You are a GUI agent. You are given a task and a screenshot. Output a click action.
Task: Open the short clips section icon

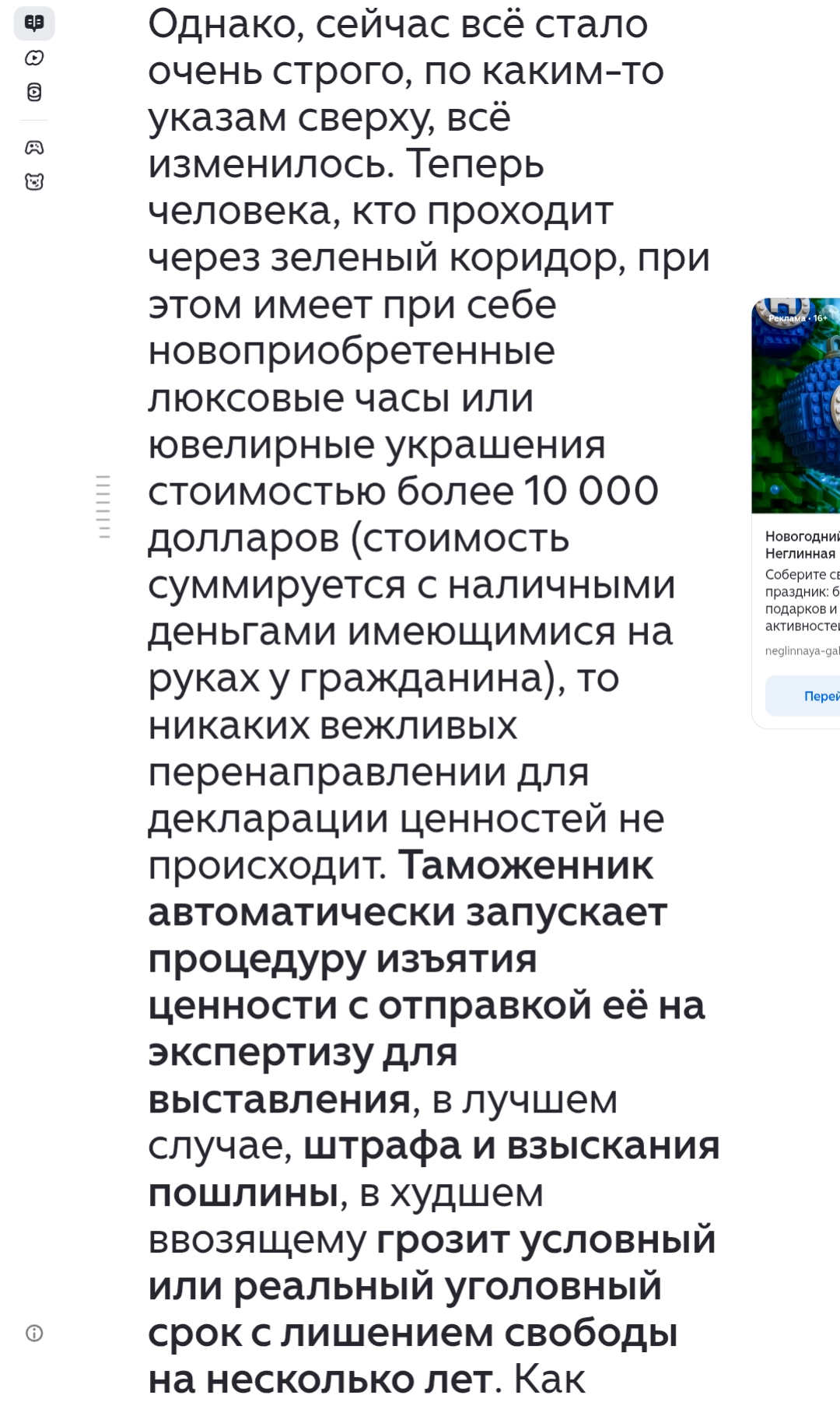(34, 93)
